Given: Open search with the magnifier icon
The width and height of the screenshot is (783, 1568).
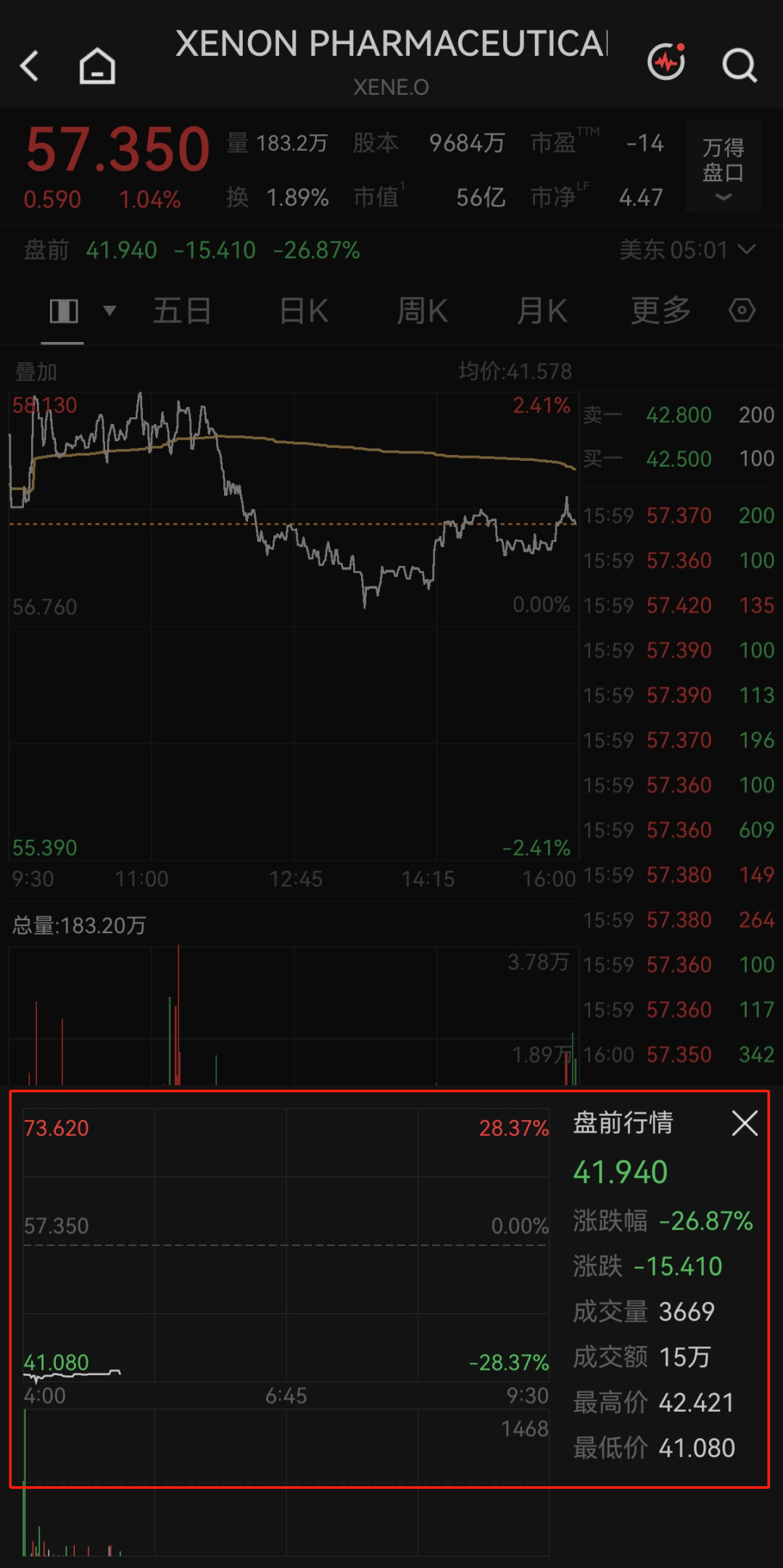Looking at the screenshot, I should click(739, 66).
